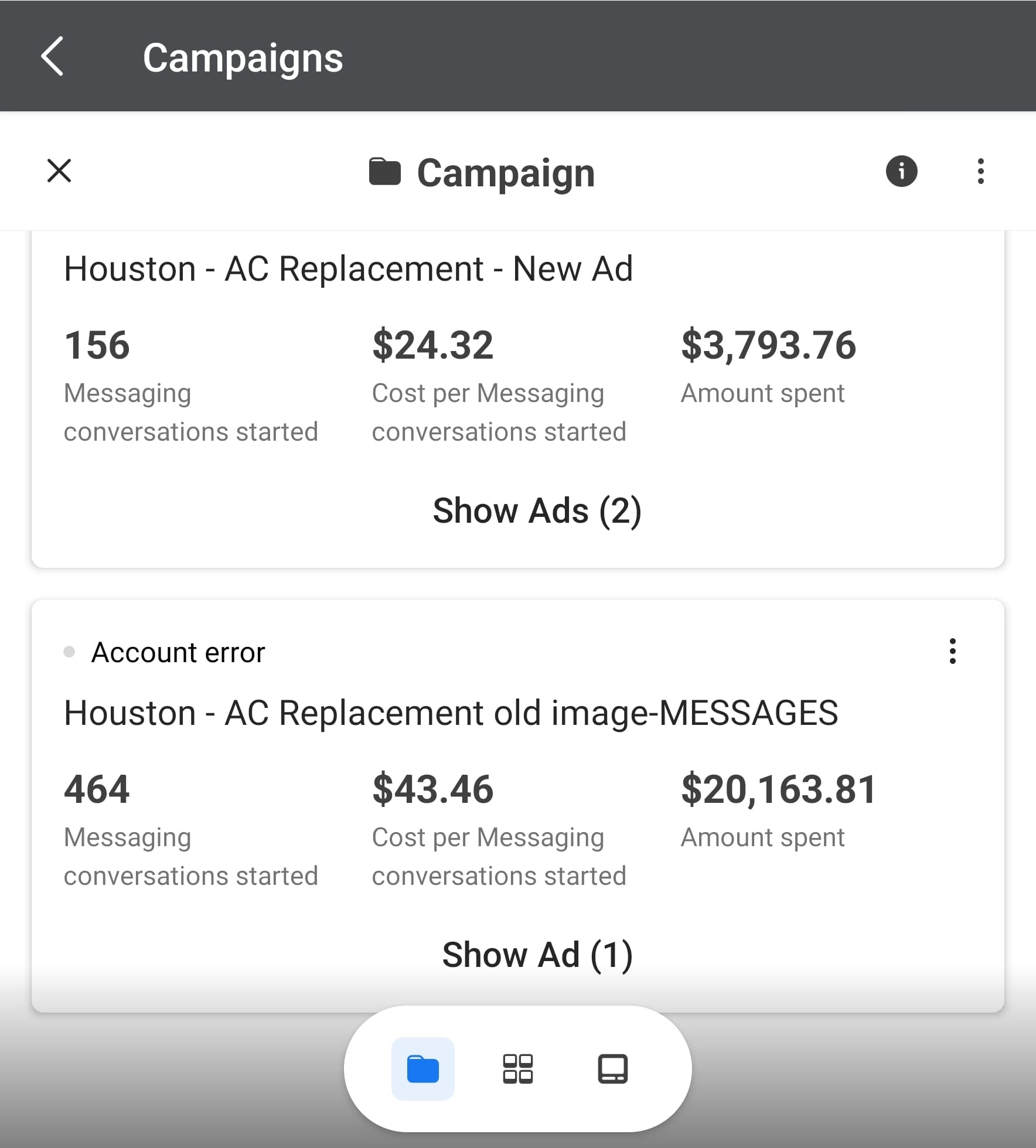The height and width of the screenshot is (1148, 1036).
Task: Expand Show Ad (1) for old image-MESSAGES
Action: pos(536,955)
